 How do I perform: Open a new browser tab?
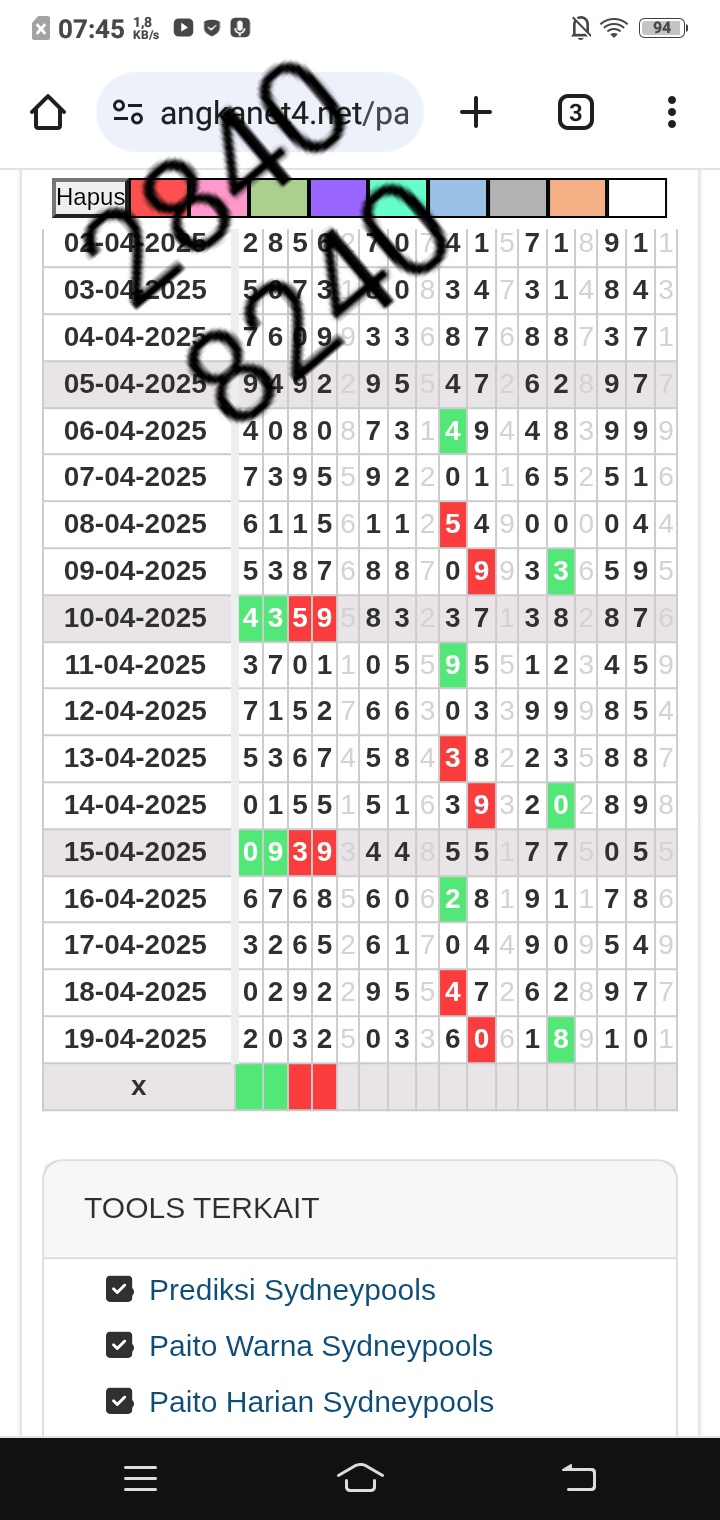pyautogui.click(x=476, y=113)
